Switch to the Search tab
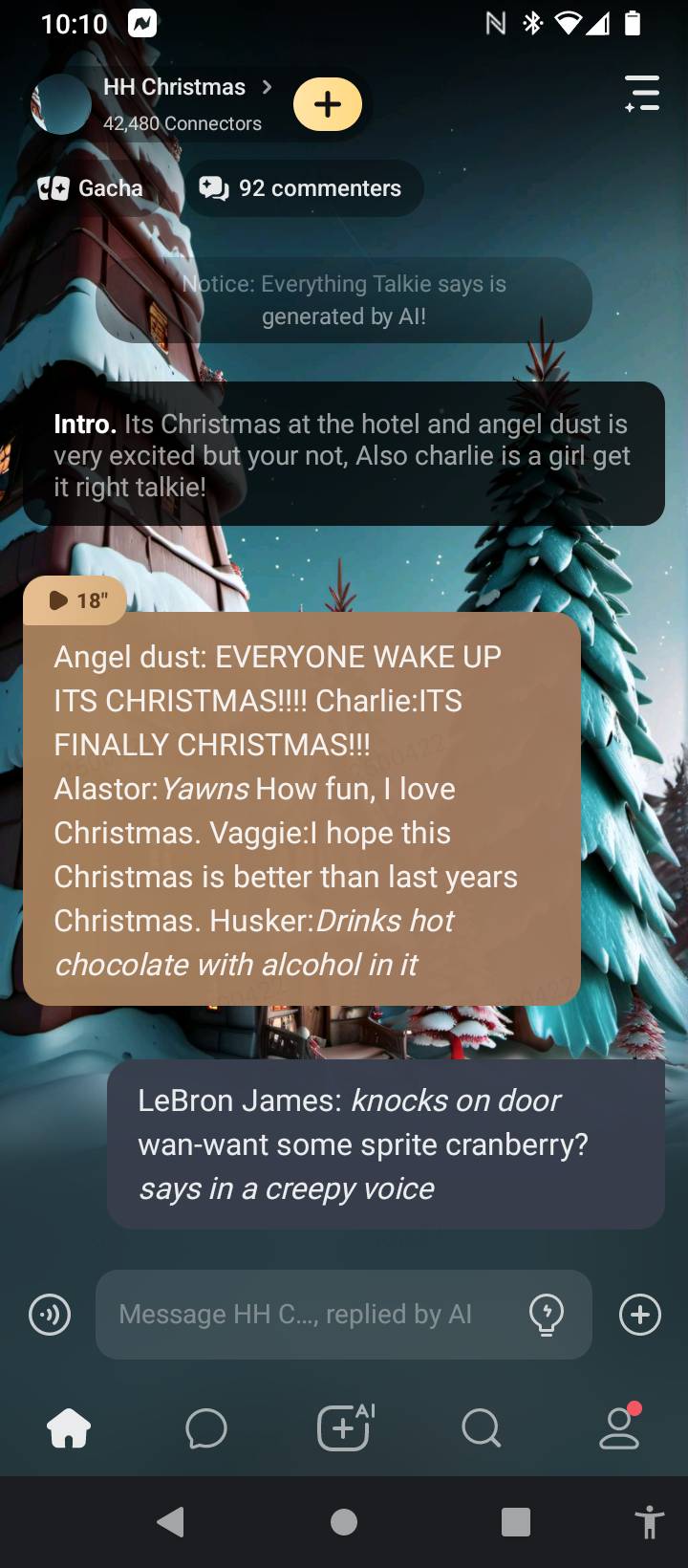 click(x=481, y=1429)
